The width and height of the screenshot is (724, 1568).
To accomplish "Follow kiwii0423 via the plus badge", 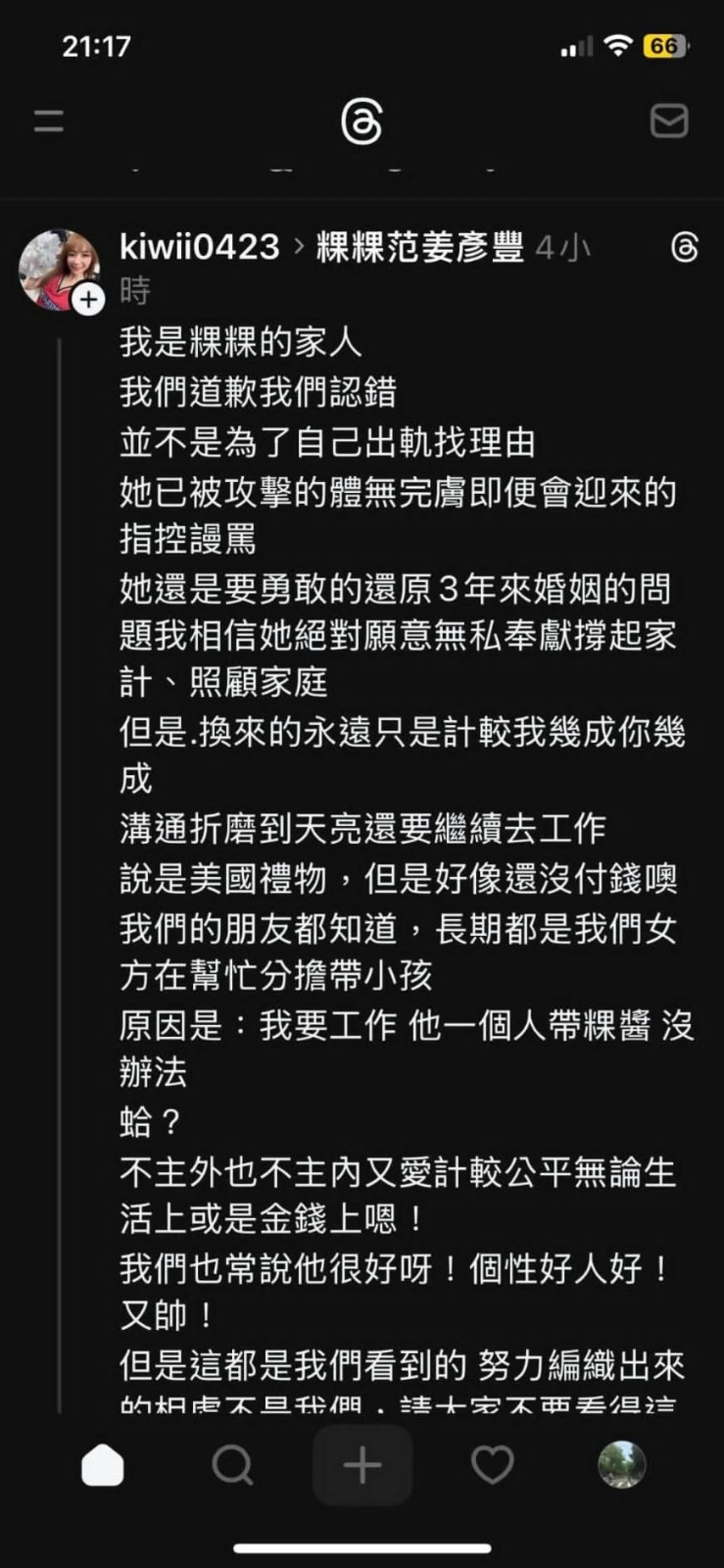I will (89, 299).
